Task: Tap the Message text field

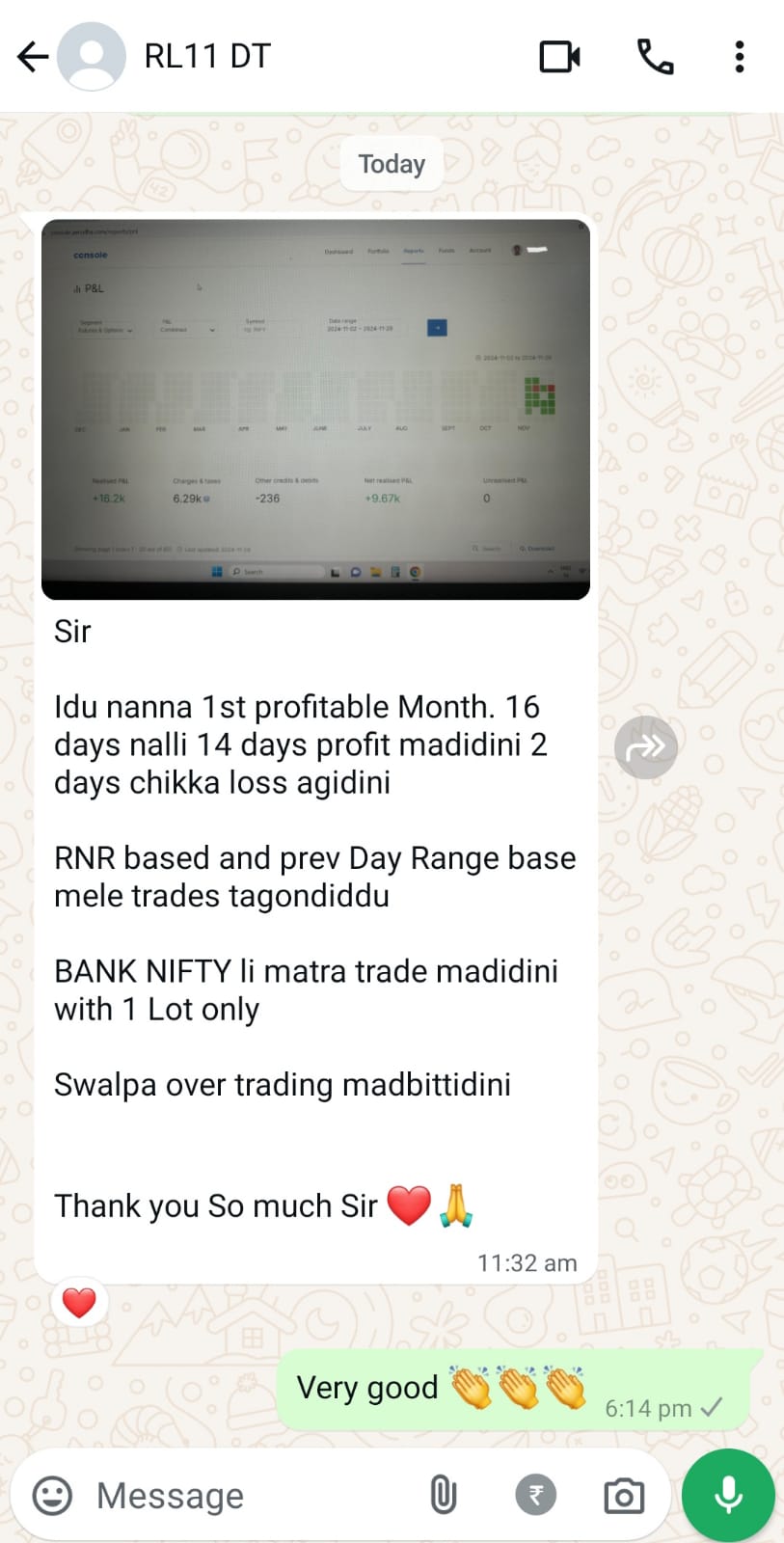Action: [x=251, y=1496]
